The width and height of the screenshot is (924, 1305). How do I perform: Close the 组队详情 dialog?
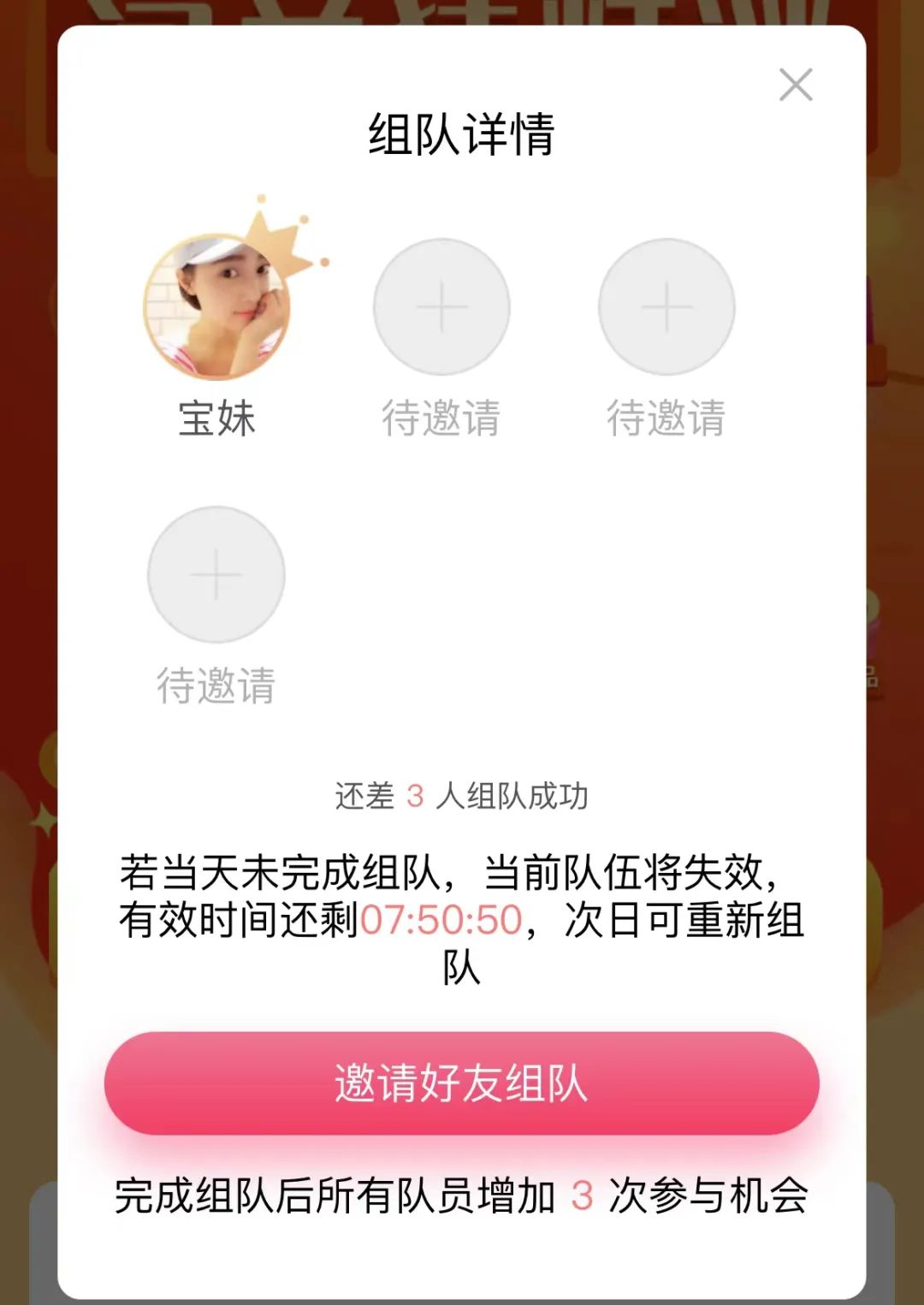[x=796, y=85]
